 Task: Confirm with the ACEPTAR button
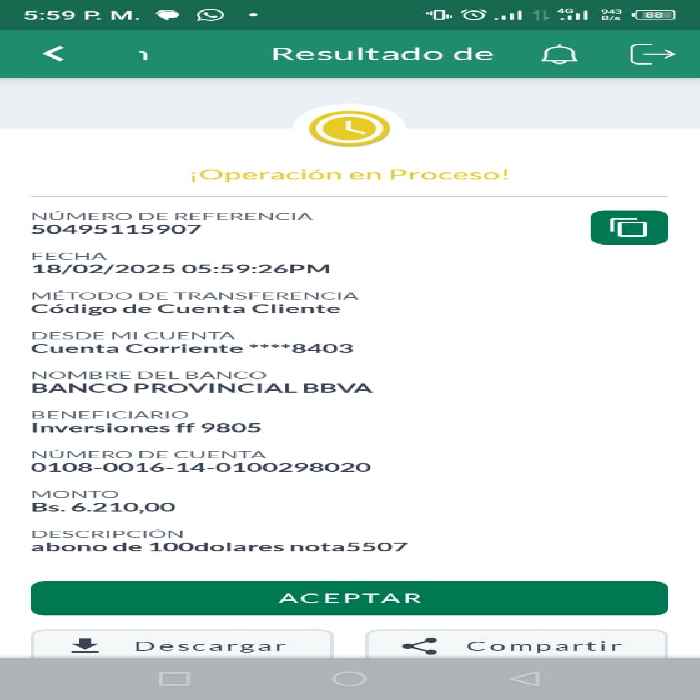tap(349, 598)
